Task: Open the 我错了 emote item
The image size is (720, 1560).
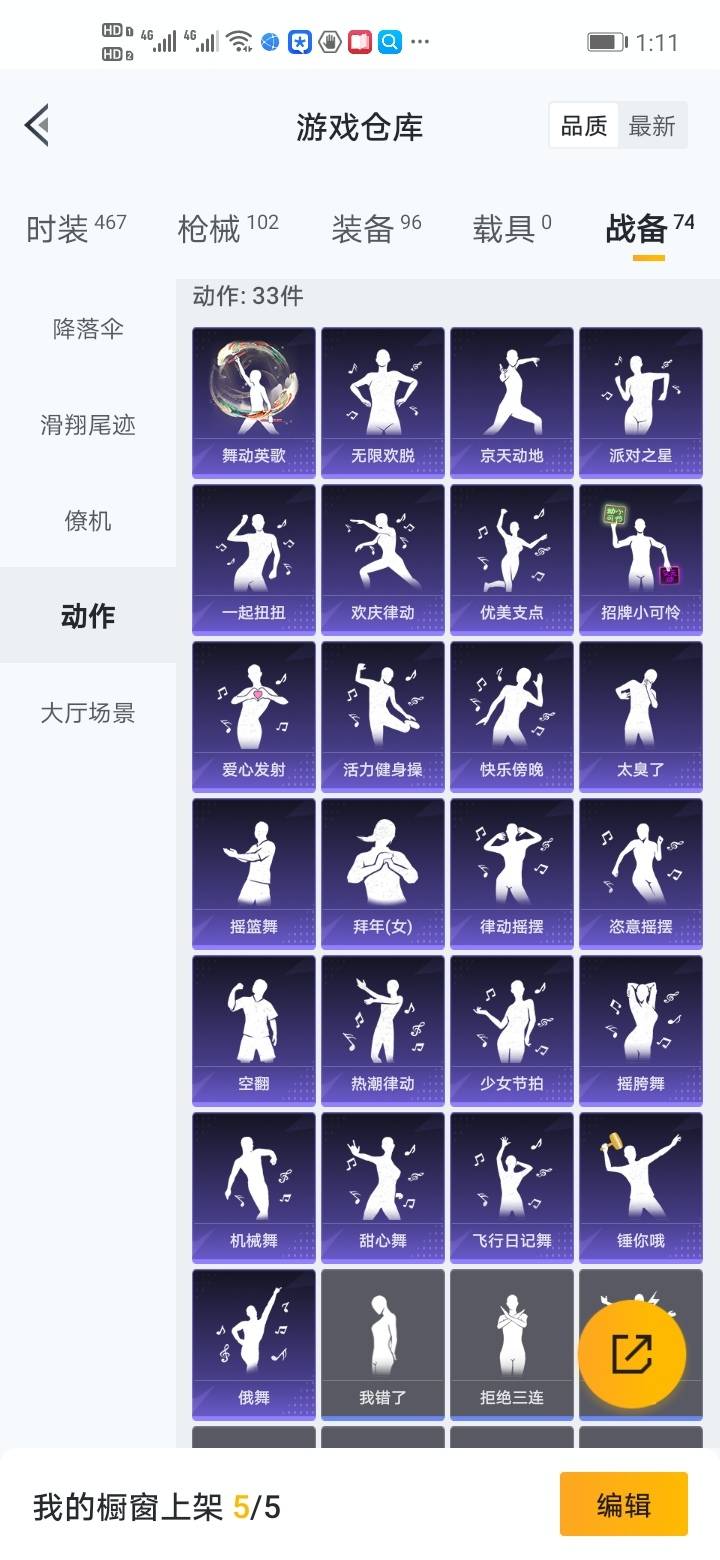Action: click(x=383, y=1344)
